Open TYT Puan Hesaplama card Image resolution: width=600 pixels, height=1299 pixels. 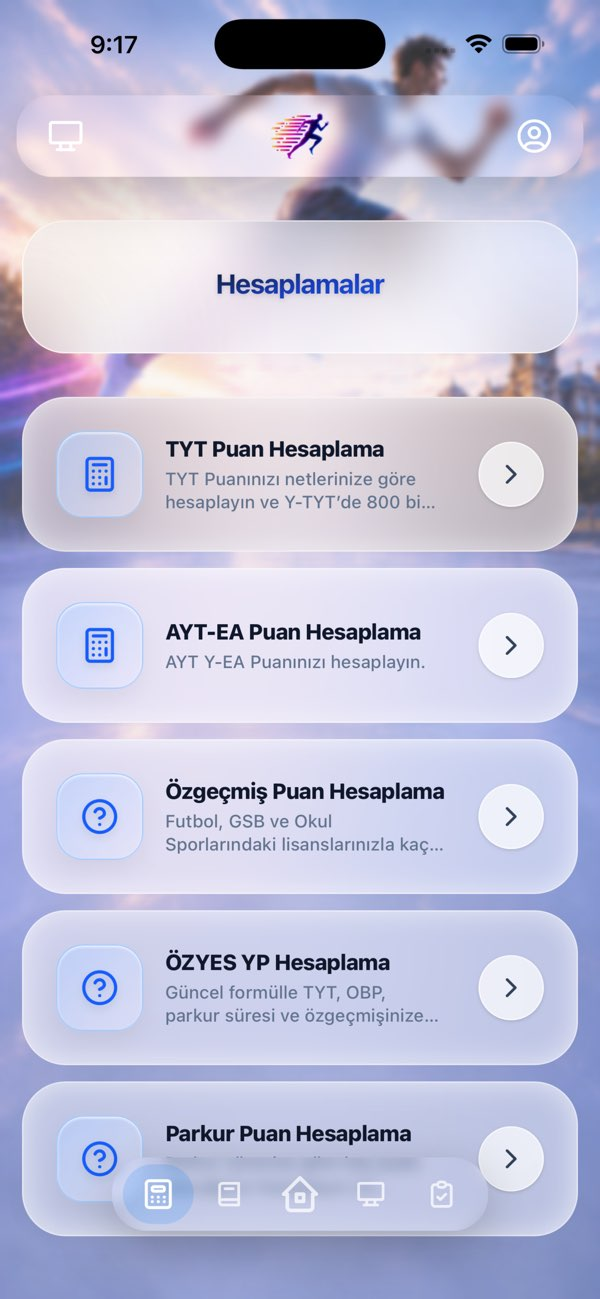300,474
